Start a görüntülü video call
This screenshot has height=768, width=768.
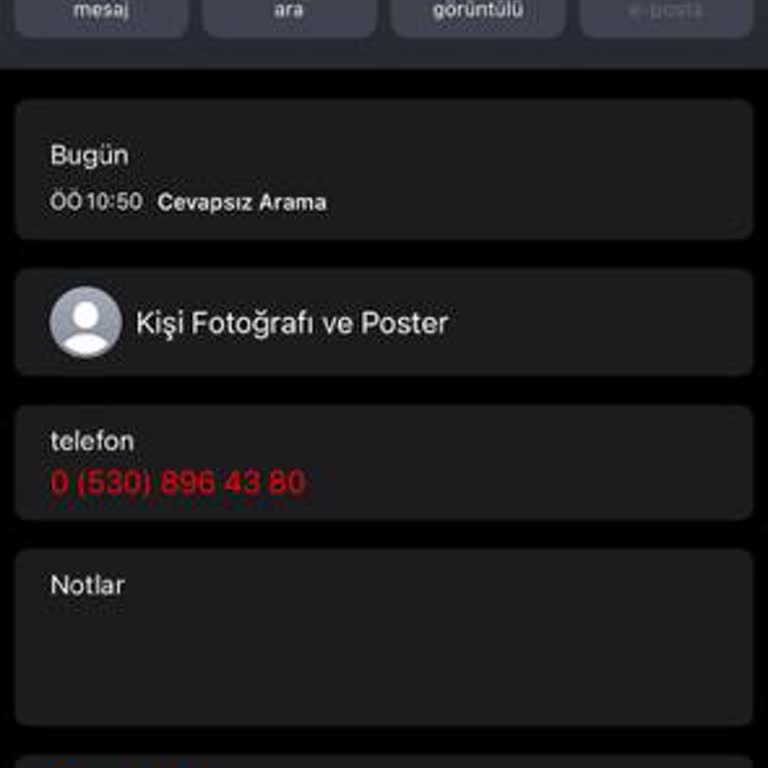477,15
